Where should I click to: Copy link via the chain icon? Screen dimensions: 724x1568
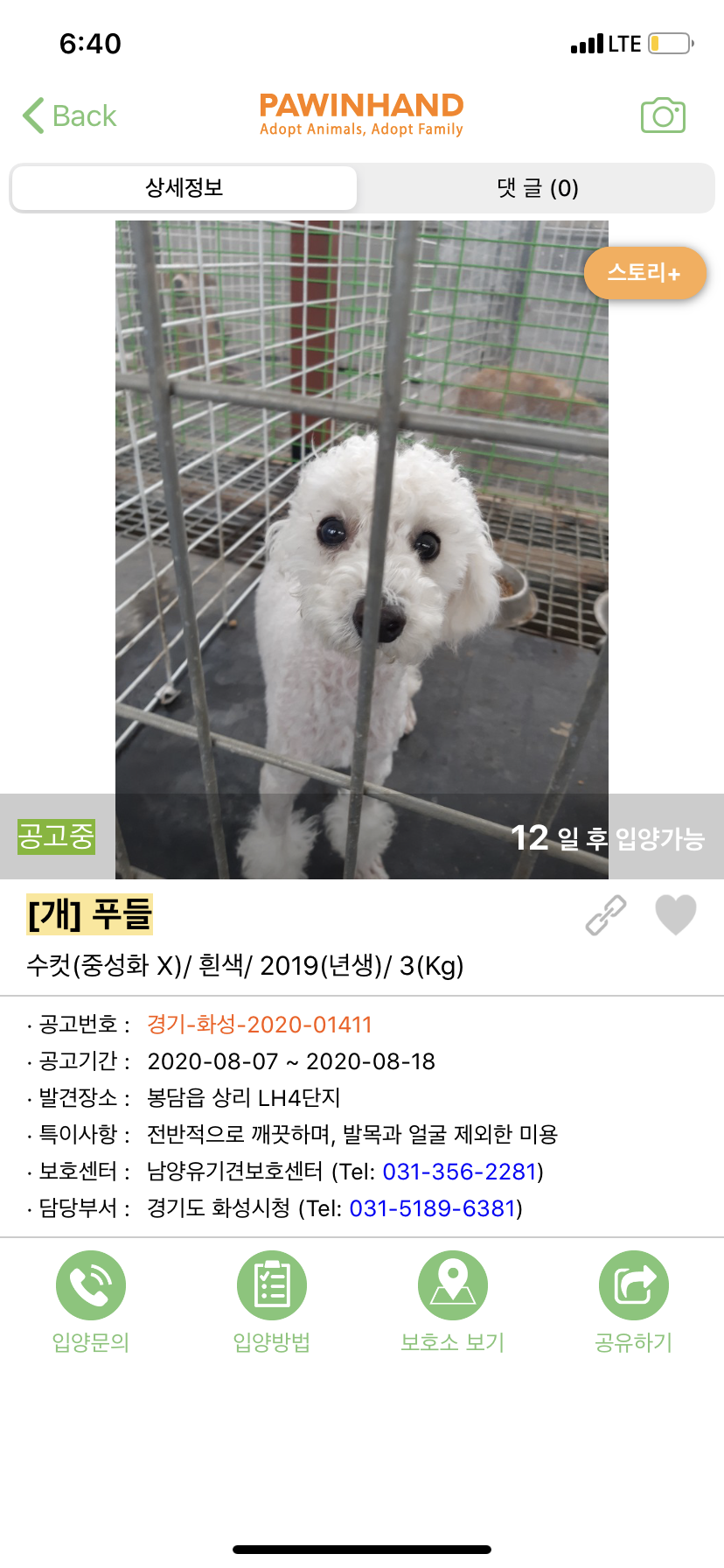pyautogui.click(x=606, y=915)
